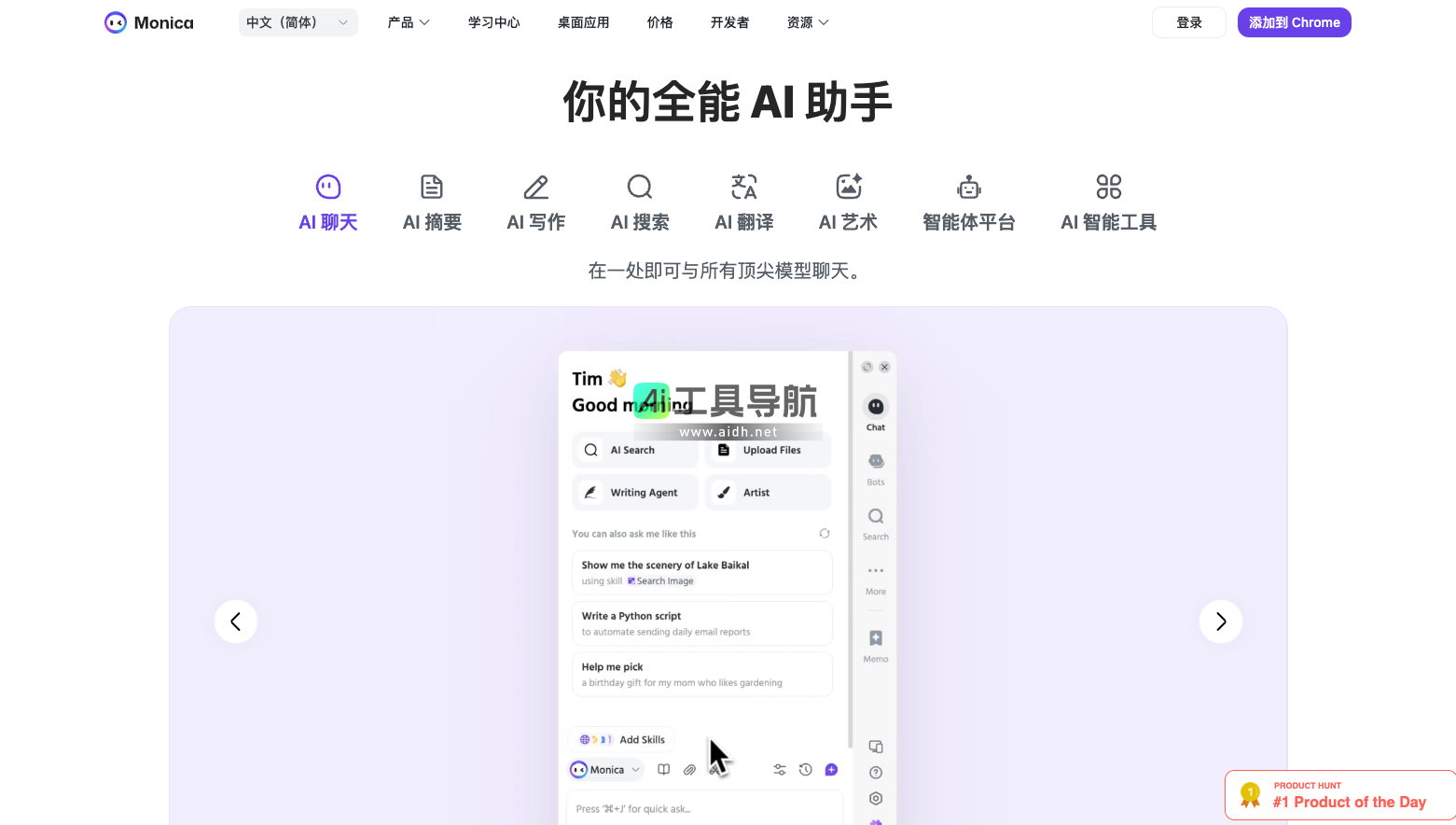Open the language dropdown 中文（简体）
This screenshot has width=1456, height=825.
[298, 22]
